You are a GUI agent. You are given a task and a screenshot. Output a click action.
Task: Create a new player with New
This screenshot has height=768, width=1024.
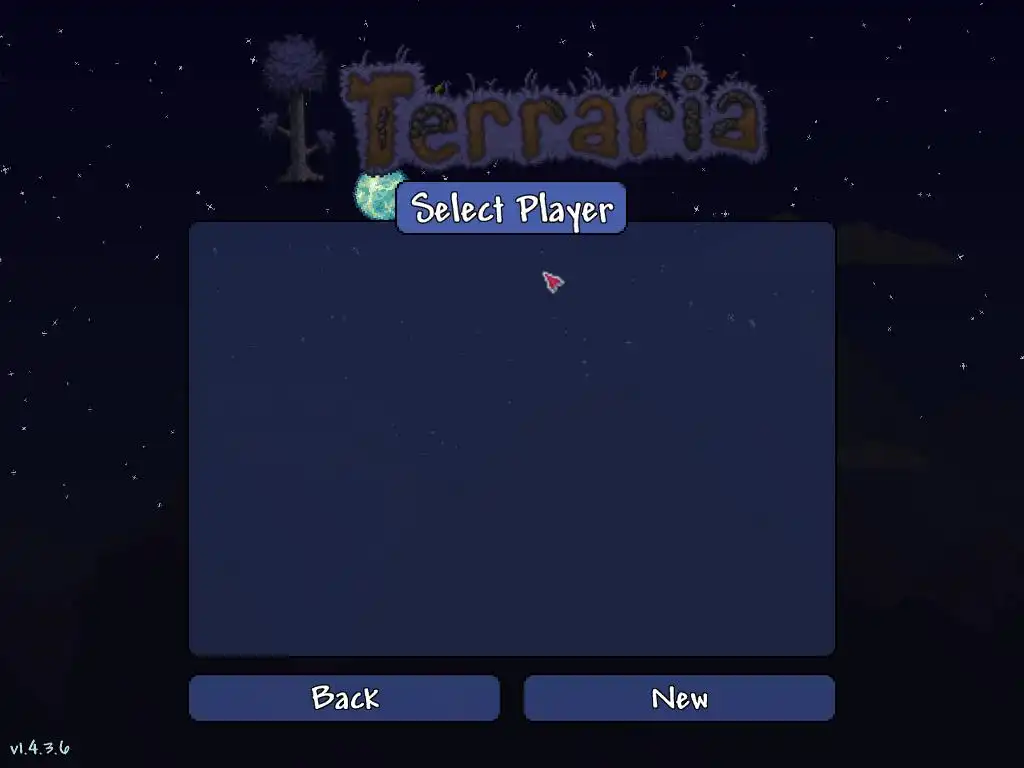(x=679, y=698)
